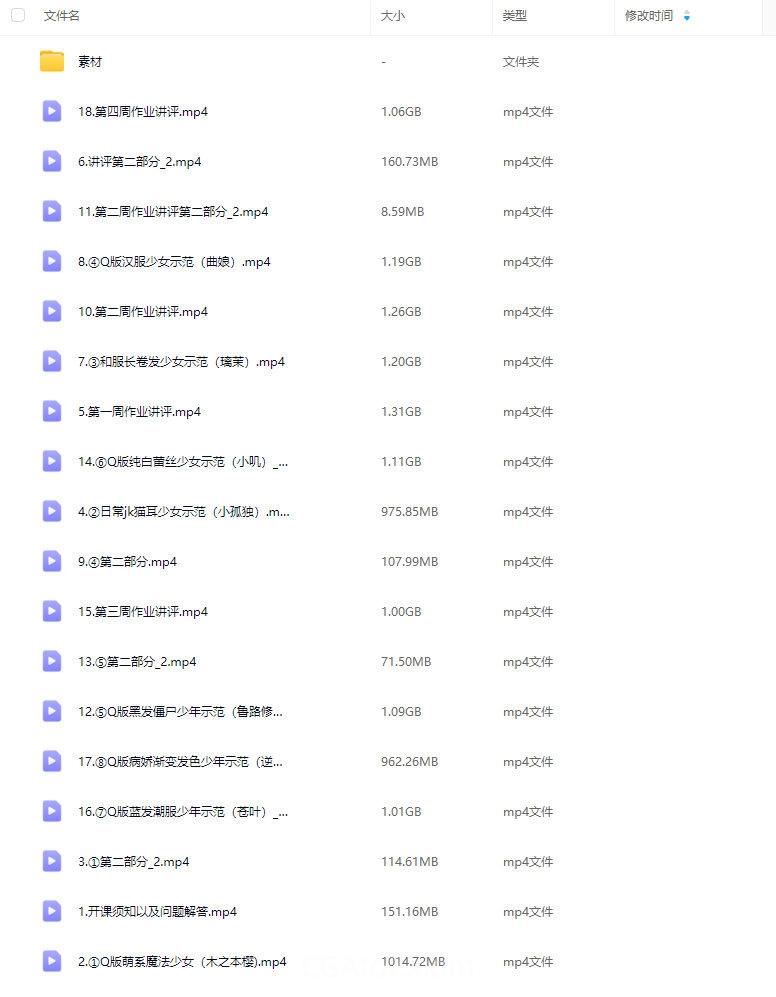Play 4.②日常jk猫耳少女示范 video
The image size is (776, 997).
[183, 512]
